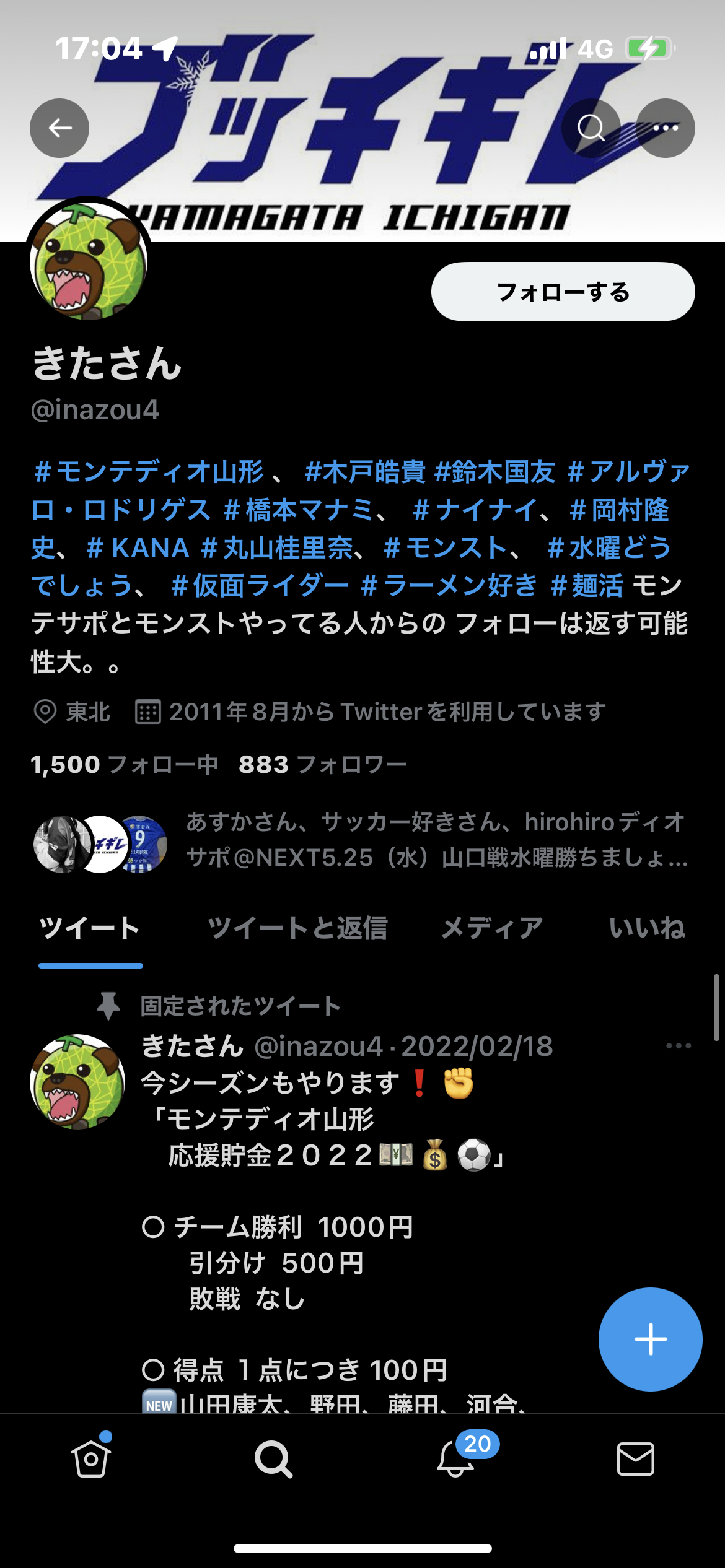
Task: Tap フォローする to follow きたさん
Action: pyautogui.click(x=563, y=292)
